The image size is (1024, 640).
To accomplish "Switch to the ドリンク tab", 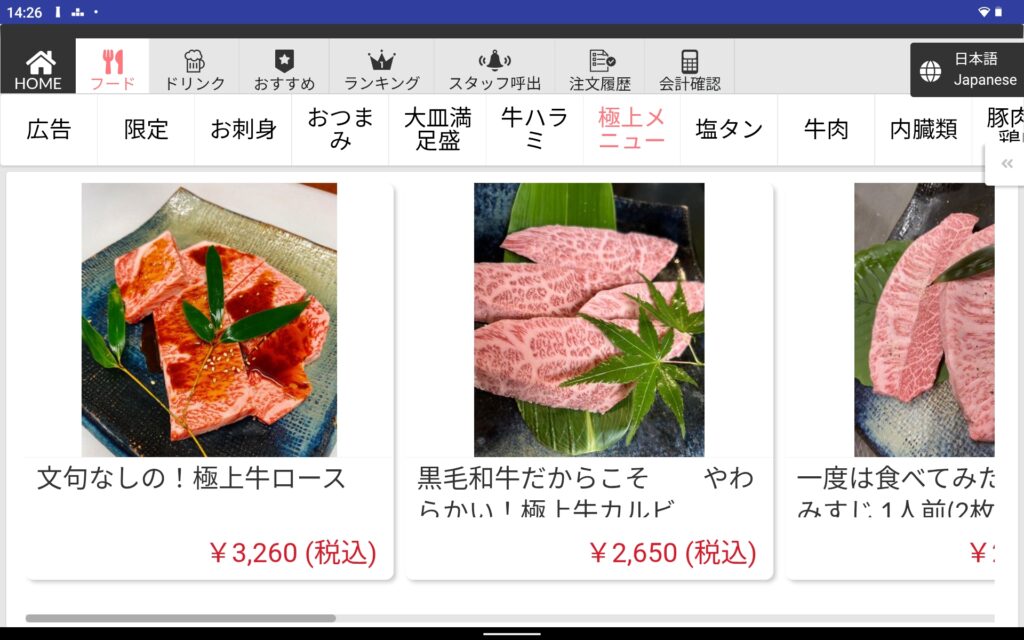I will [x=194, y=68].
